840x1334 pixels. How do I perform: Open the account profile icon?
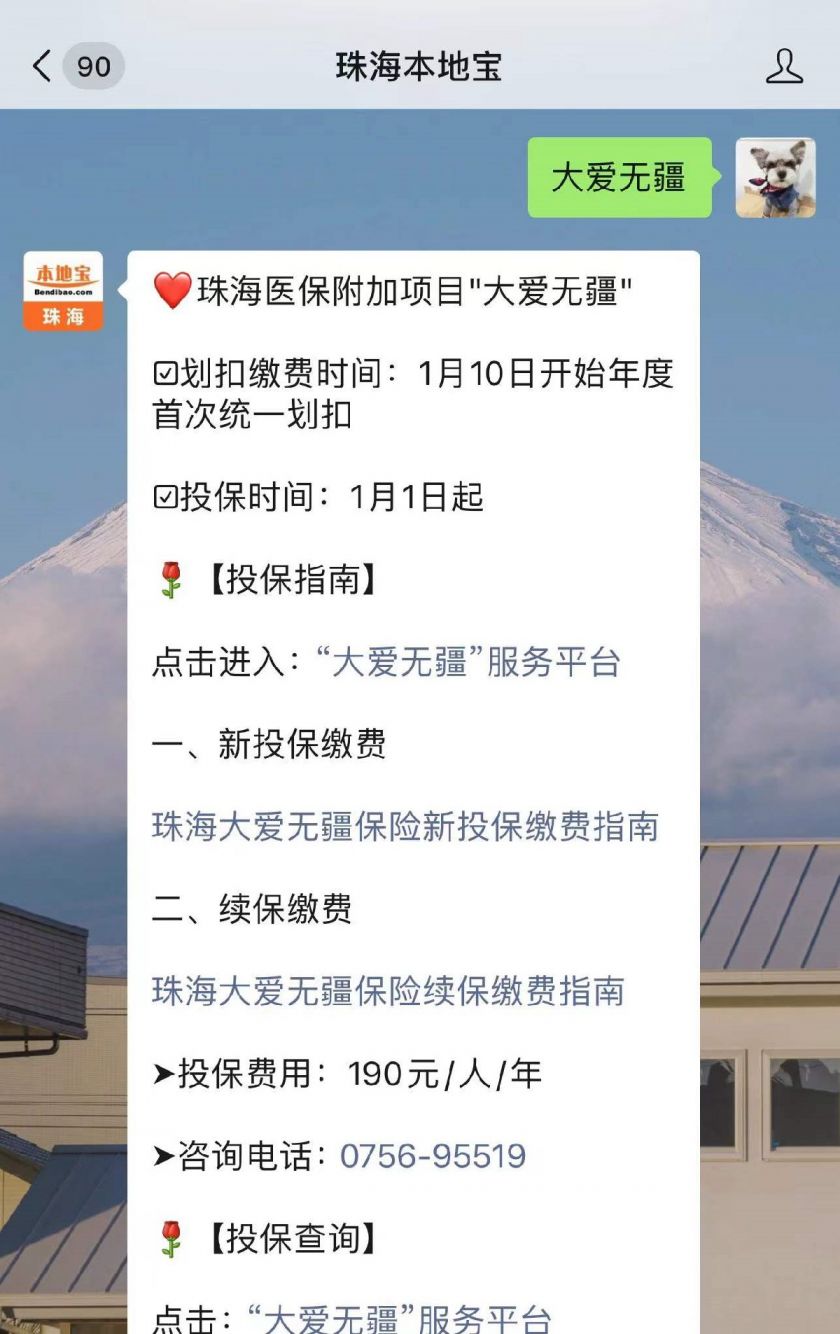point(784,67)
